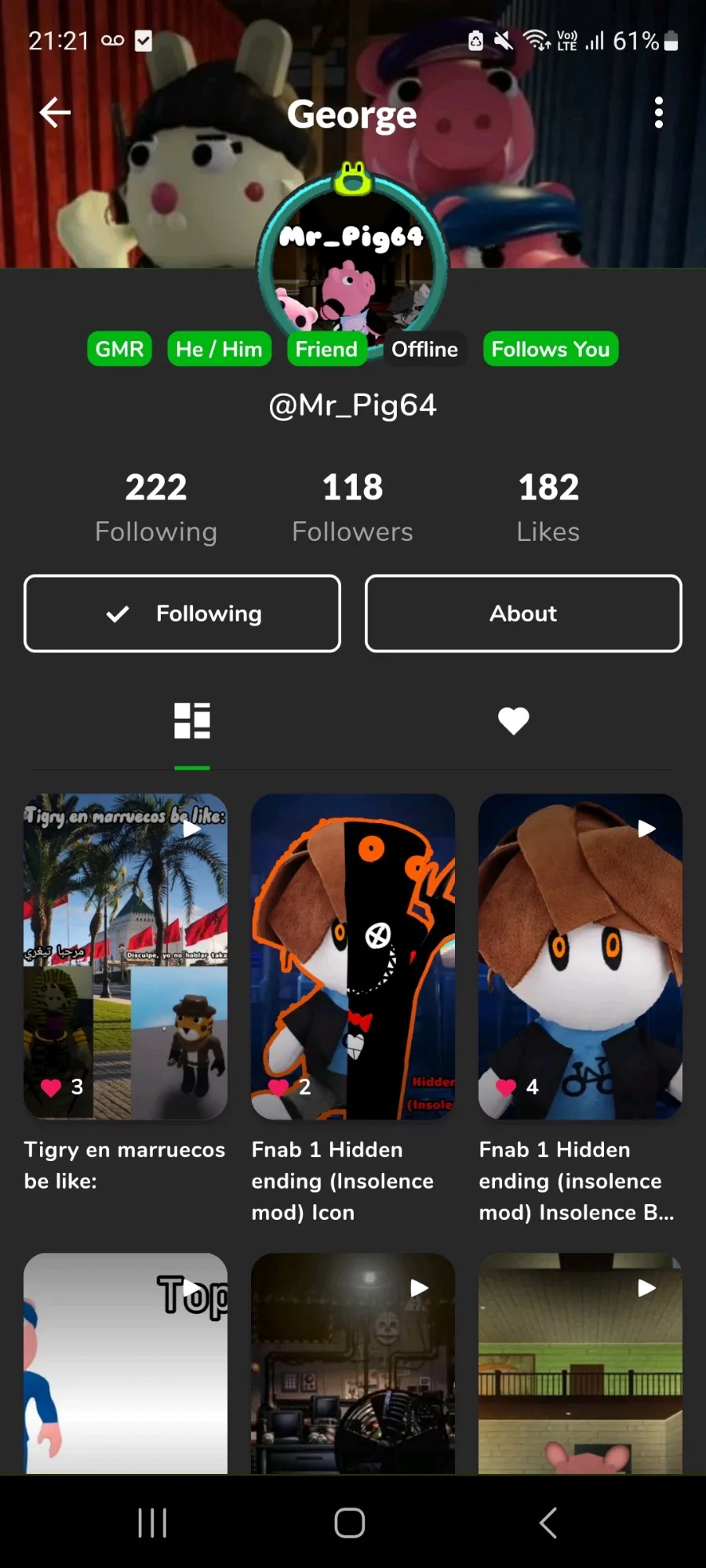The height and width of the screenshot is (1568, 706).
Task: Play Fnab 1 Hidden ending Insolence B... video
Action: pos(580,956)
